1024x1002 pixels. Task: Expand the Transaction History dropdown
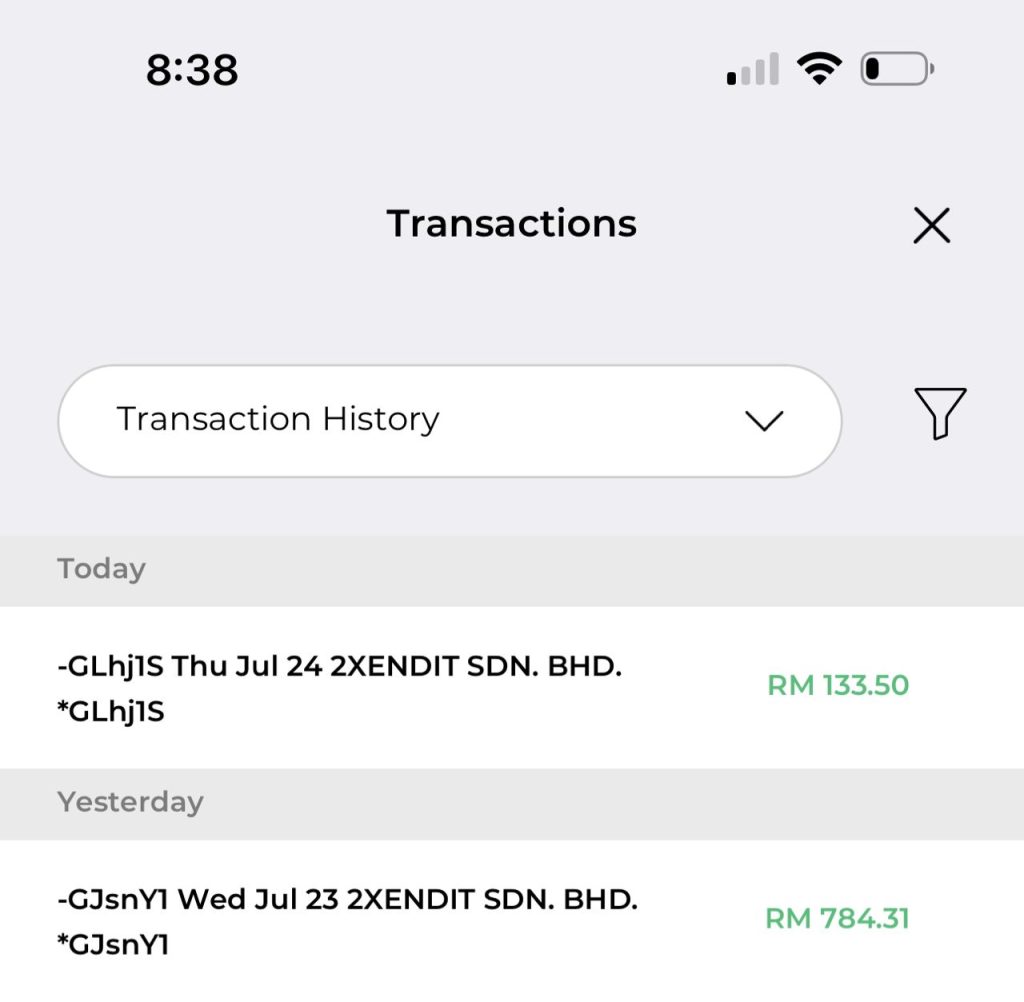point(450,420)
